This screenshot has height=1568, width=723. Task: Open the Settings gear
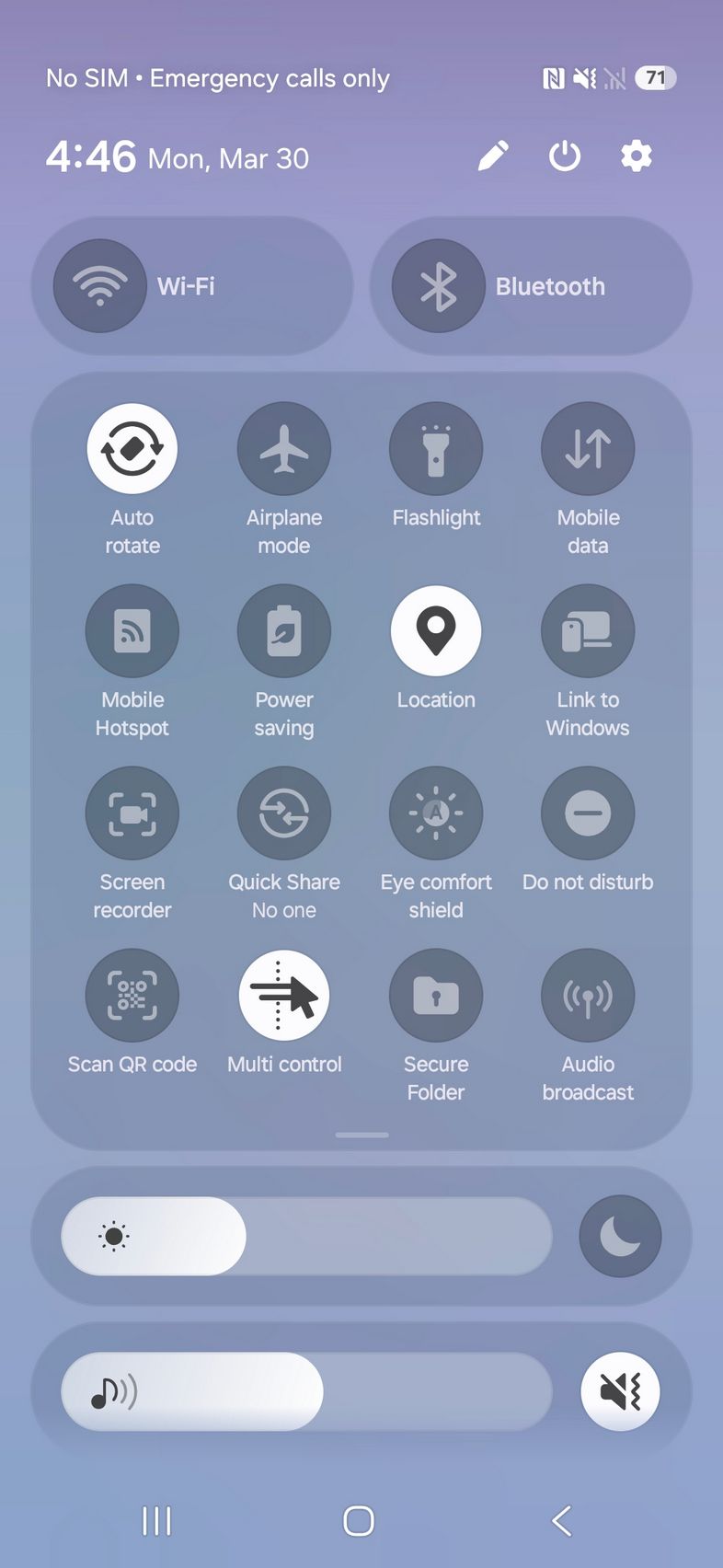pyautogui.click(x=637, y=156)
